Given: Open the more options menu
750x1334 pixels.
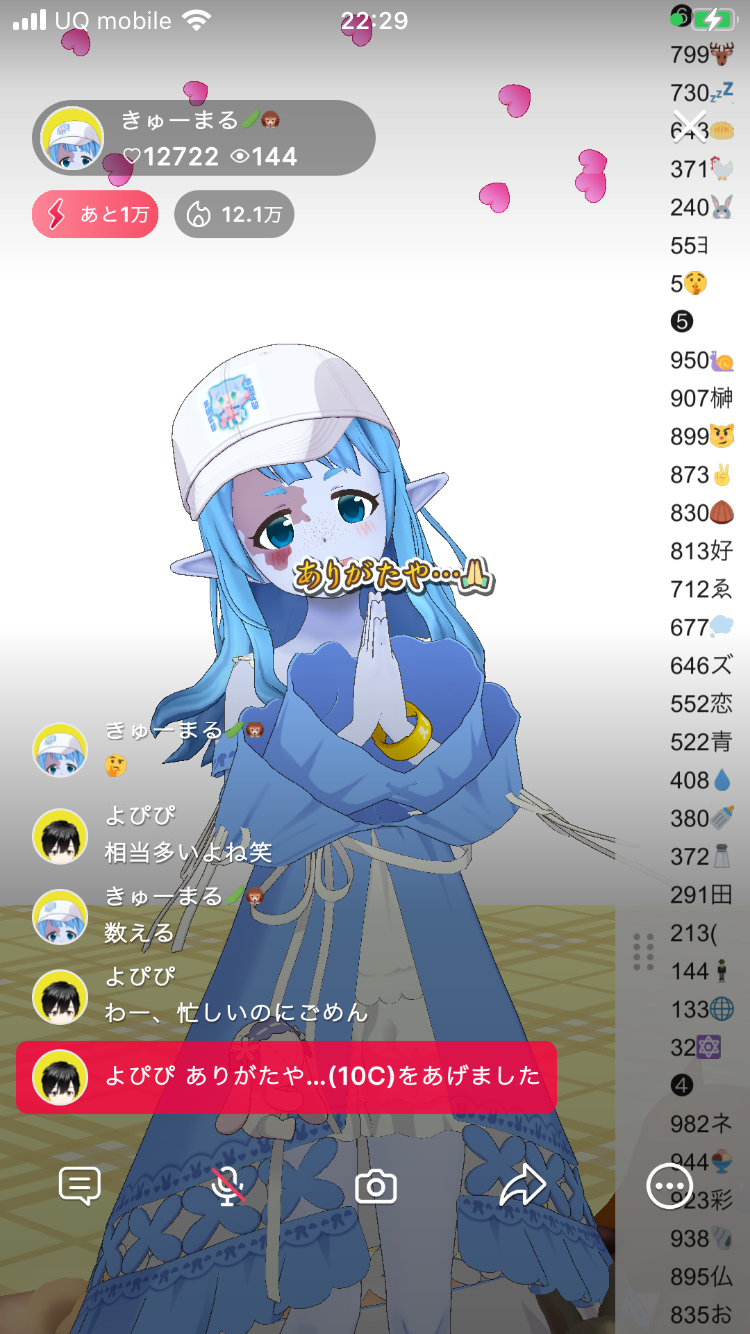Looking at the screenshot, I should coord(669,1187).
